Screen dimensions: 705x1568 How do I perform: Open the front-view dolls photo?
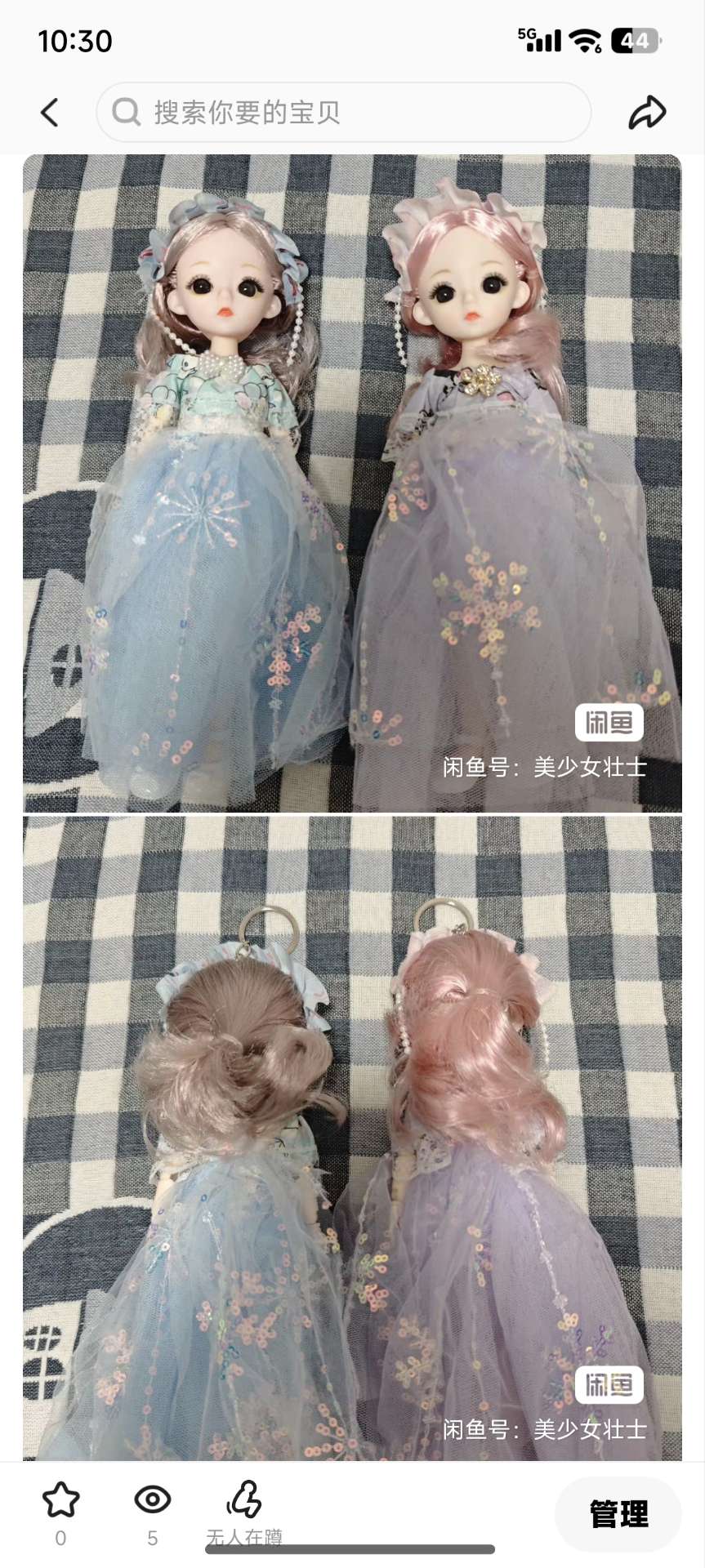[352, 482]
